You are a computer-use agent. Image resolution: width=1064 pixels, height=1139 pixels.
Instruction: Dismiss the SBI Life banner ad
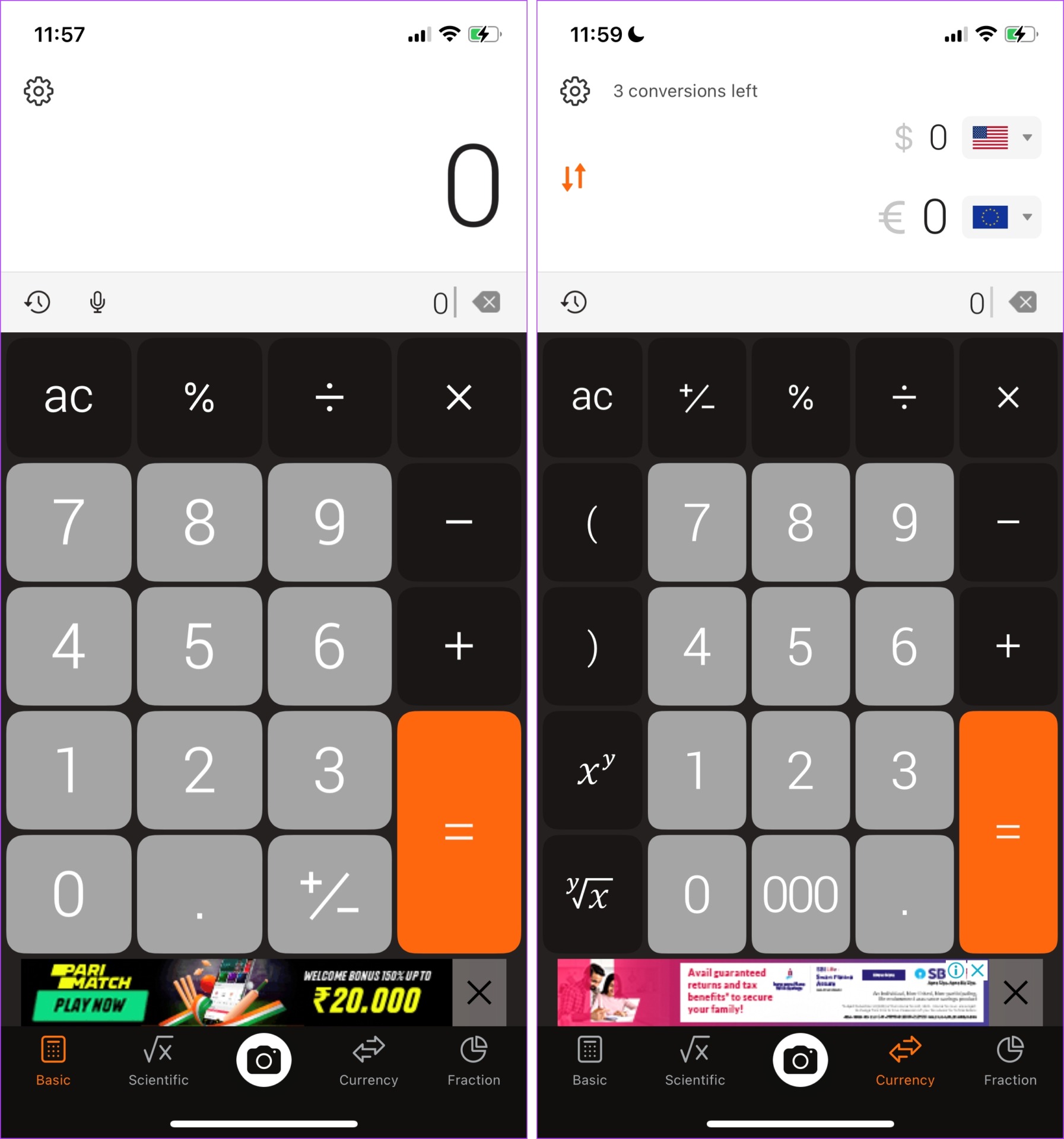pyautogui.click(x=1016, y=992)
